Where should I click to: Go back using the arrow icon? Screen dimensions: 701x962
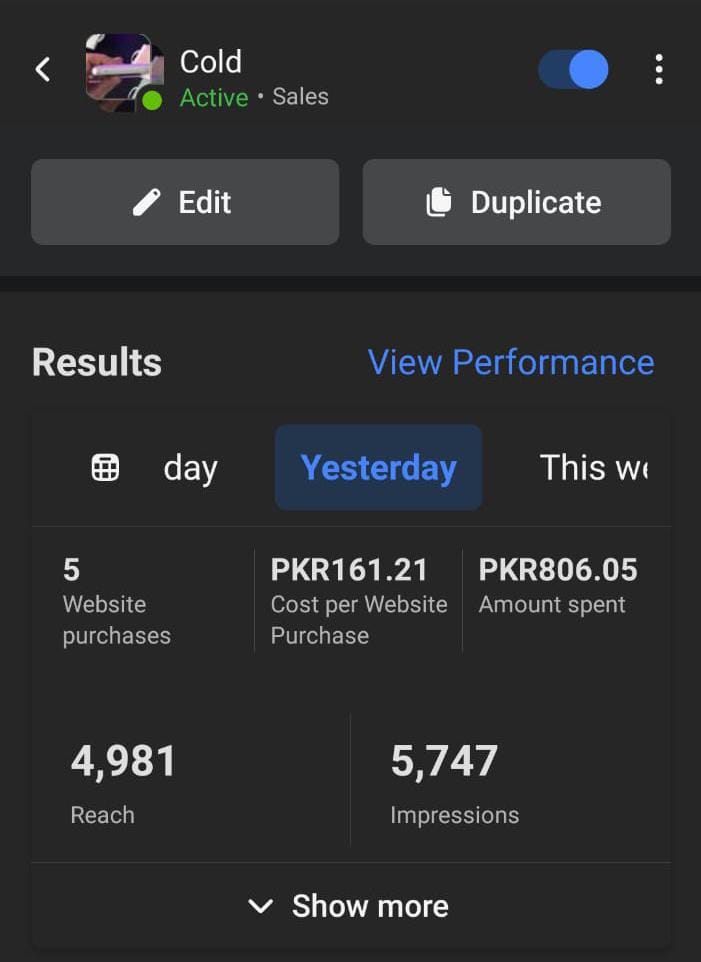tap(43, 69)
